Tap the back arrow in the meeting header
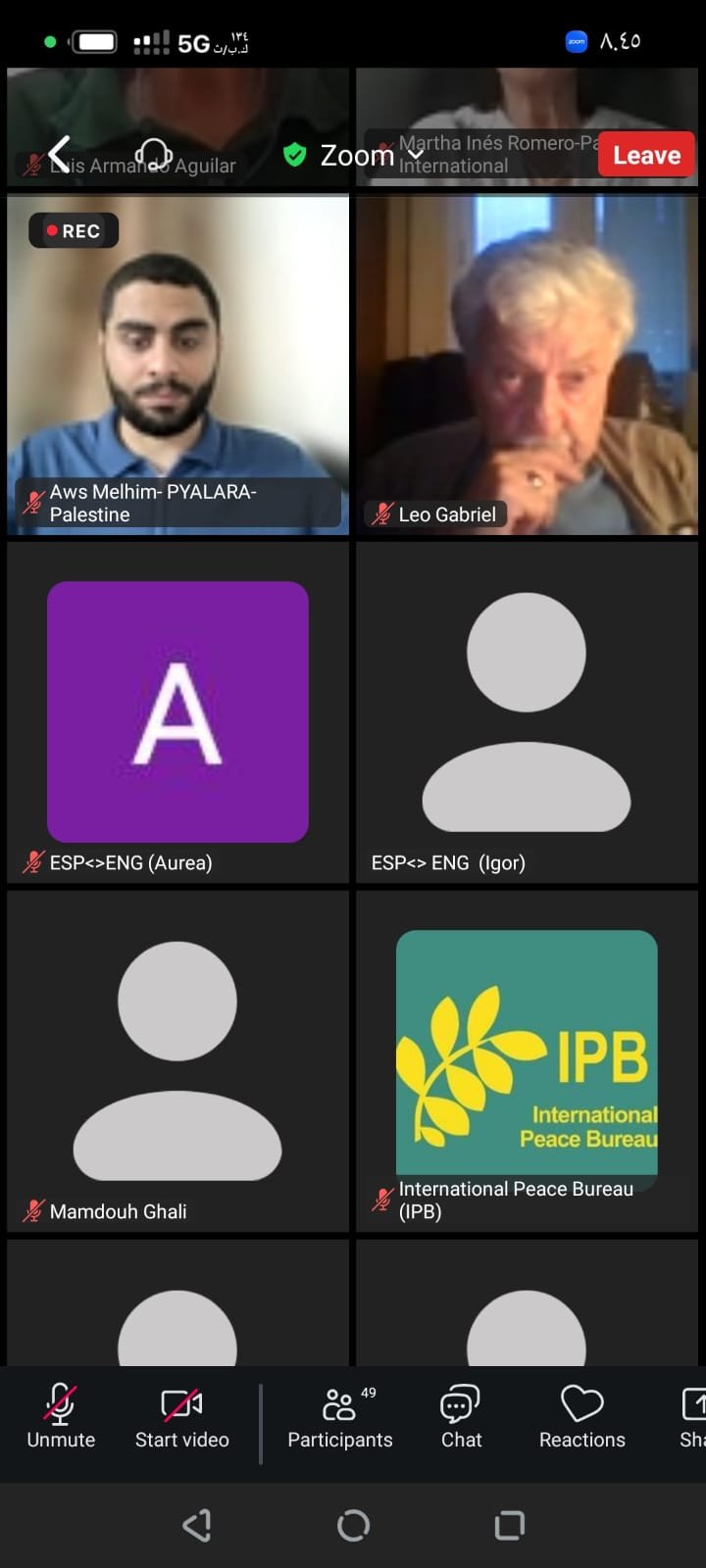This screenshot has width=706, height=1568. [60, 155]
